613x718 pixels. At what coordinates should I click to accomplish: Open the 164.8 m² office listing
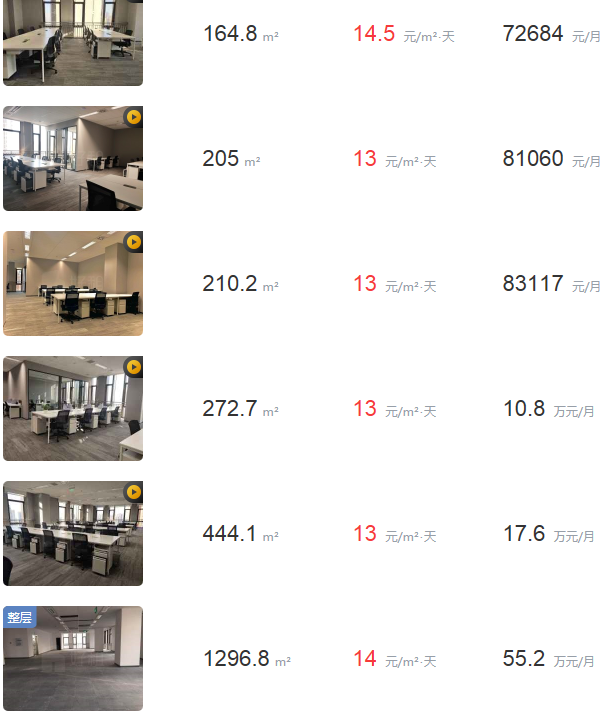point(72,42)
